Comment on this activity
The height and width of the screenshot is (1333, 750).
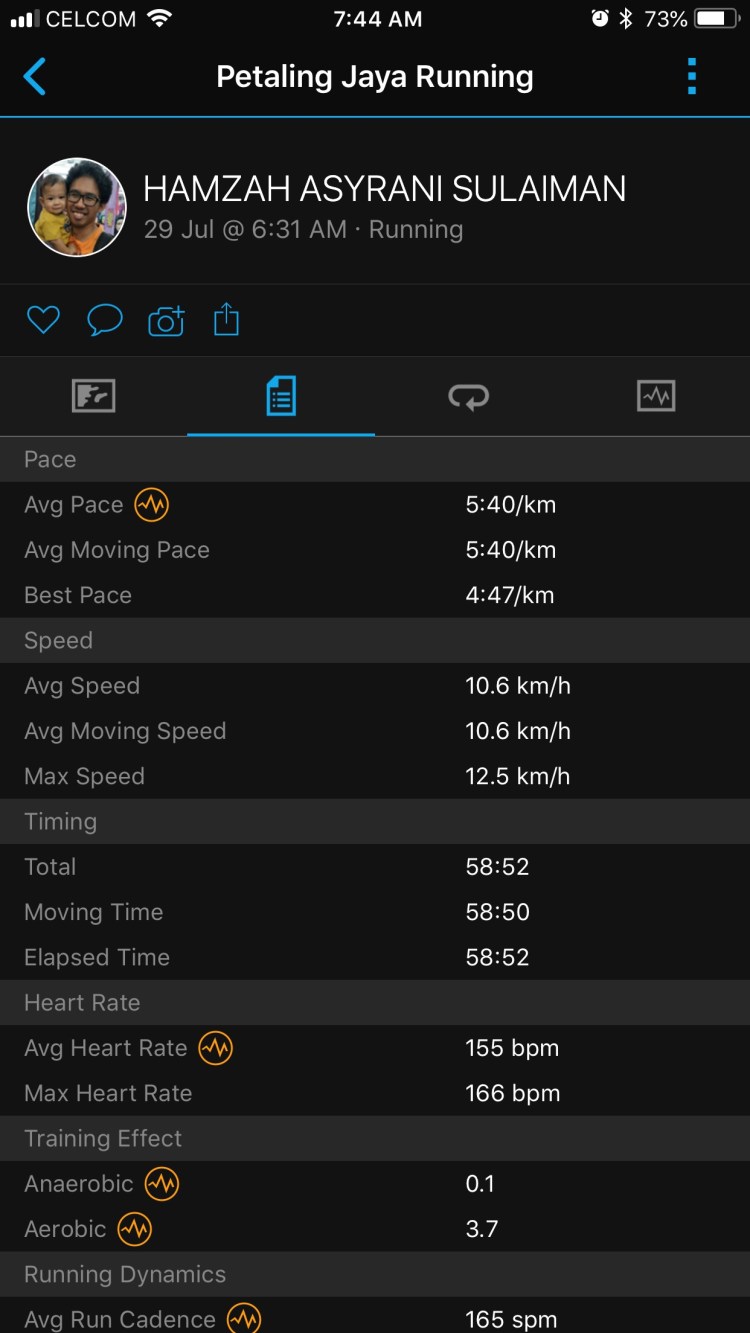105,320
